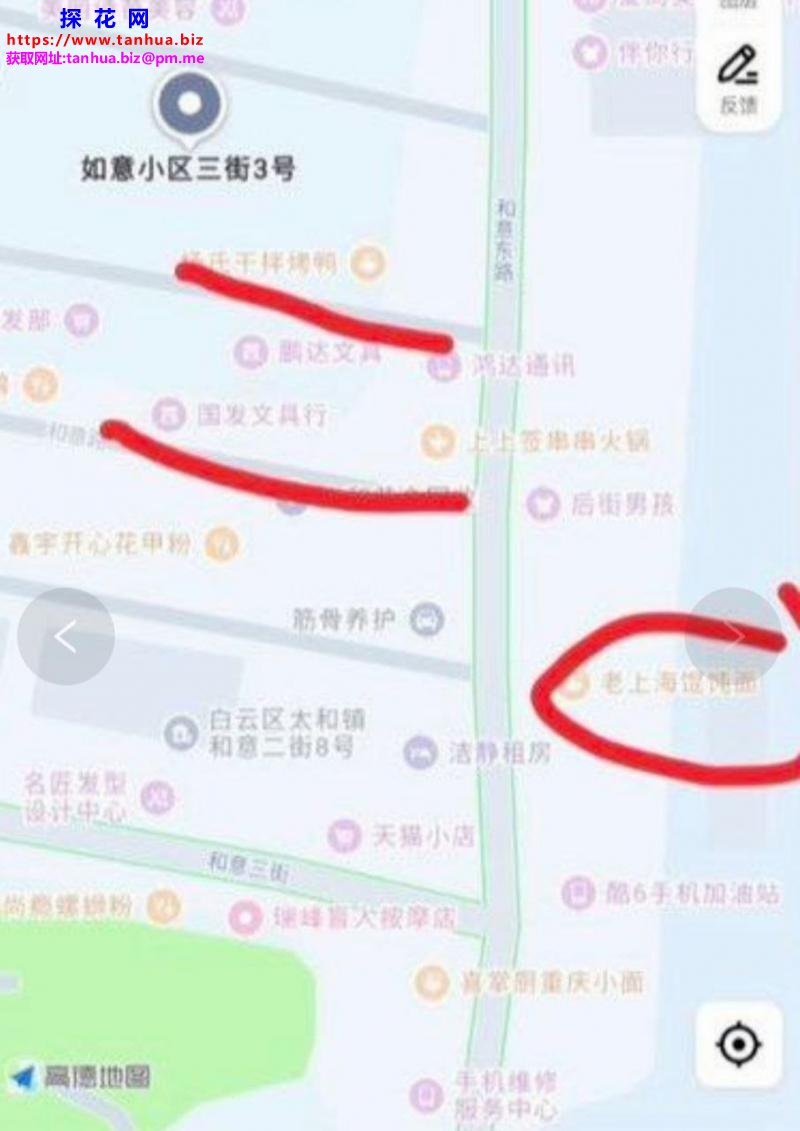Tap the 后街男孩 shop marker

coord(543,504)
